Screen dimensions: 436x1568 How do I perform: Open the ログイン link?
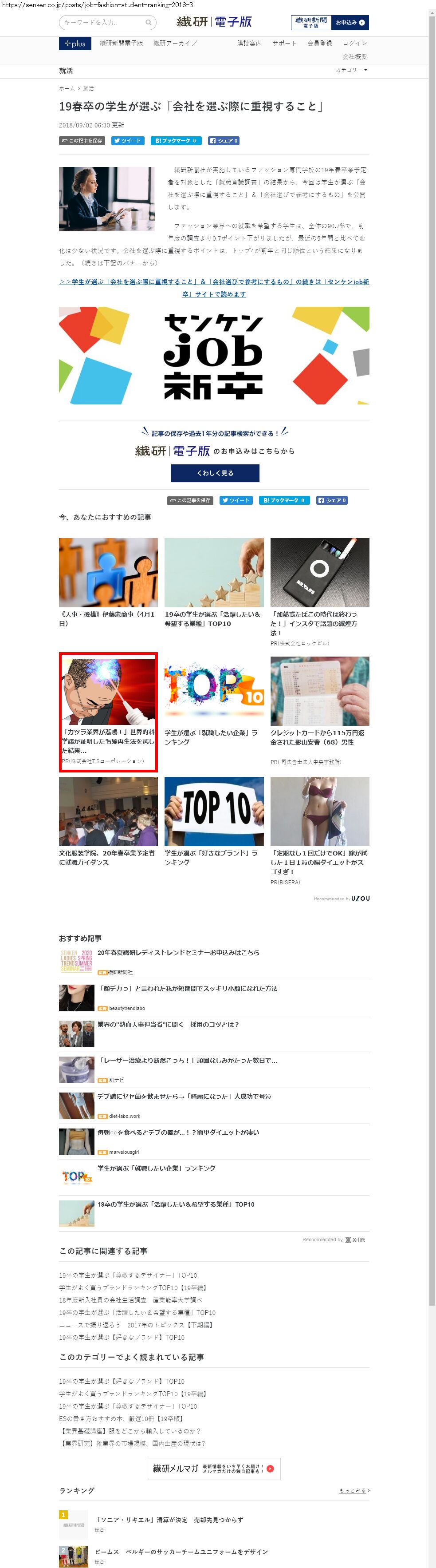coord(354,43)
